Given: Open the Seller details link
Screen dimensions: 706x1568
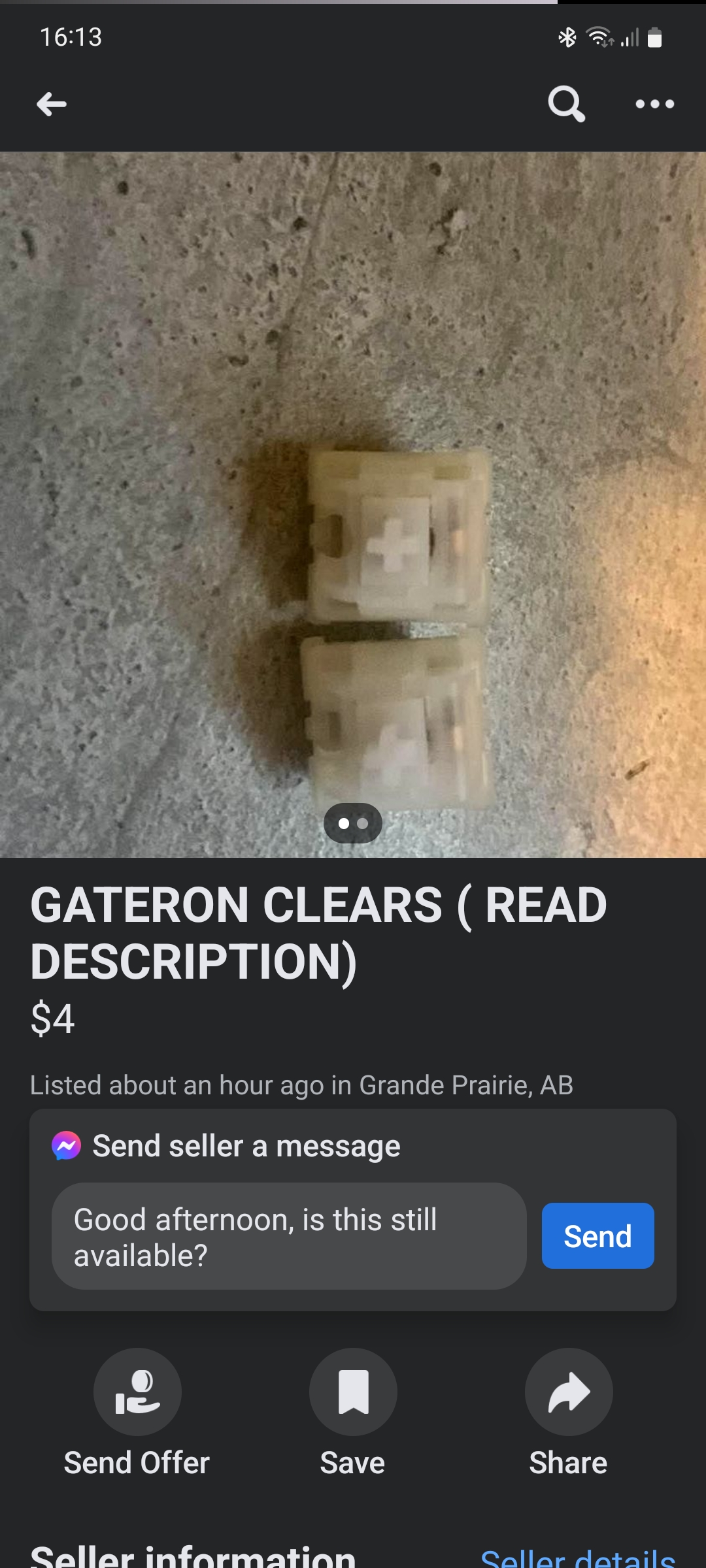Looking at the screenshot, I should [578, 1559].
